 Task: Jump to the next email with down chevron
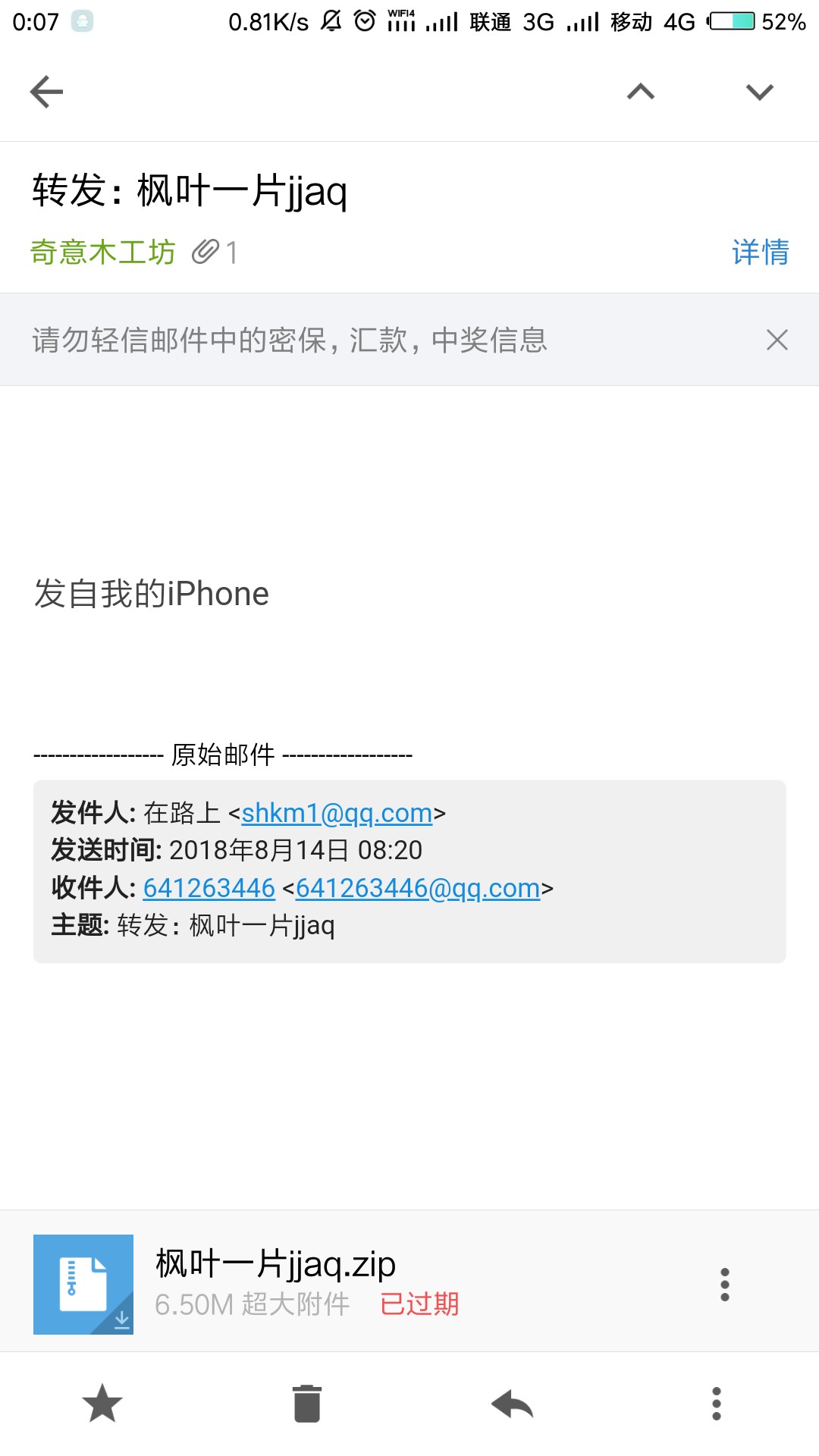point(759,92)
